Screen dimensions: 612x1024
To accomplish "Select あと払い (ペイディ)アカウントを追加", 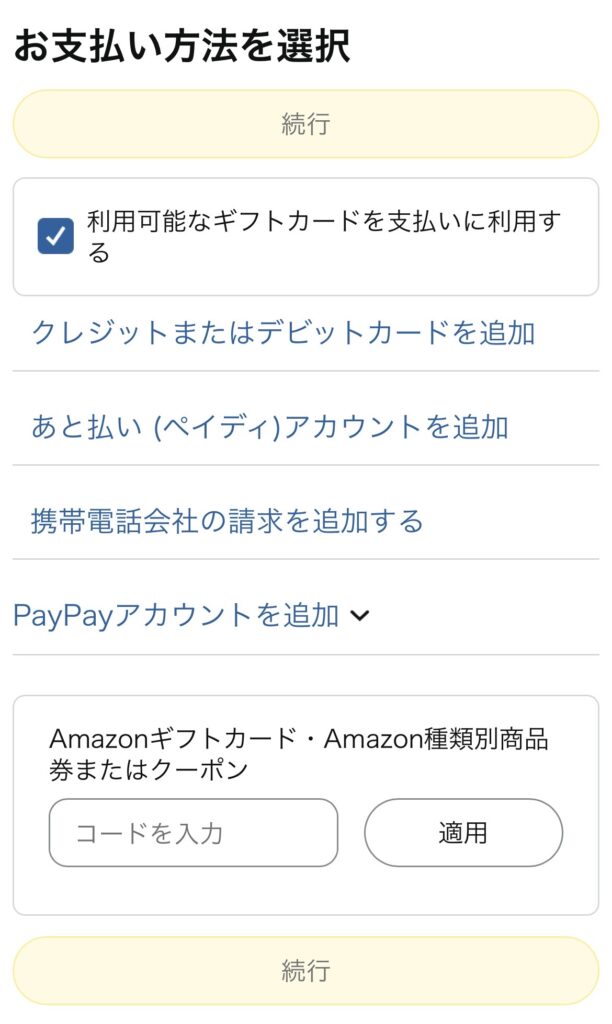I will click(270, 427).
